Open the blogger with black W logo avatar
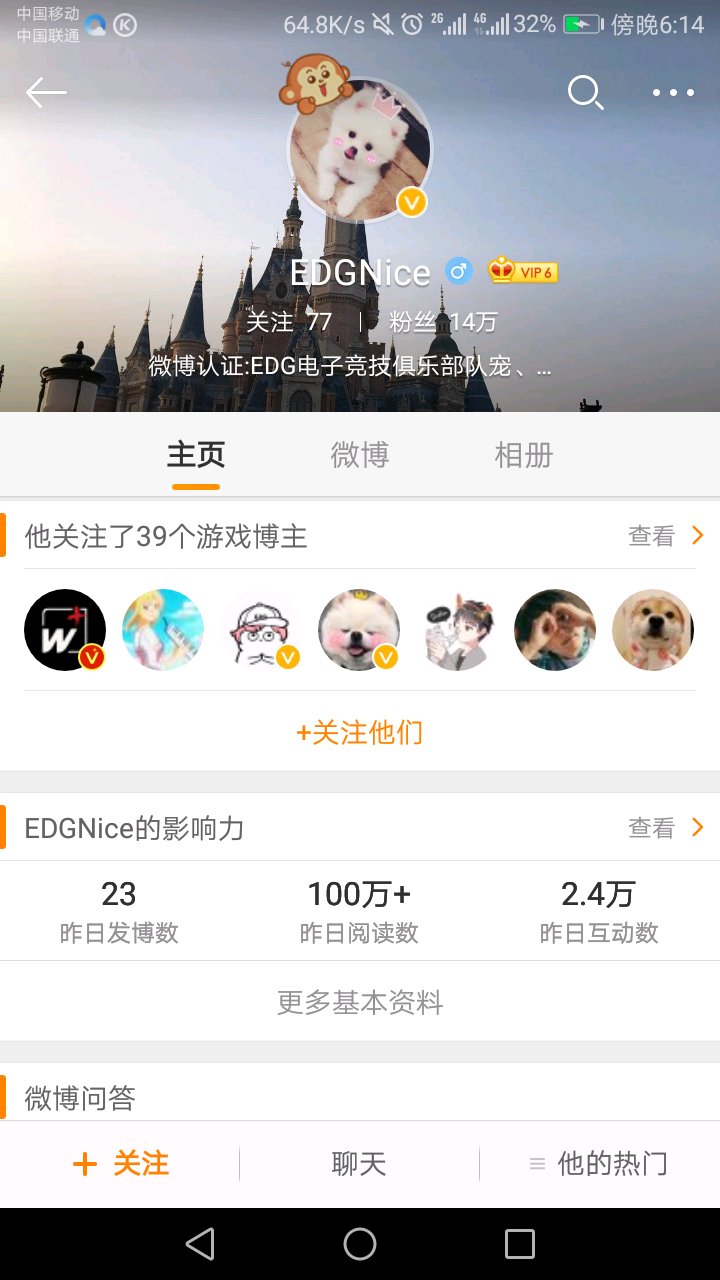This screenshot has width=720, height=1280. [x=65, y=630]
